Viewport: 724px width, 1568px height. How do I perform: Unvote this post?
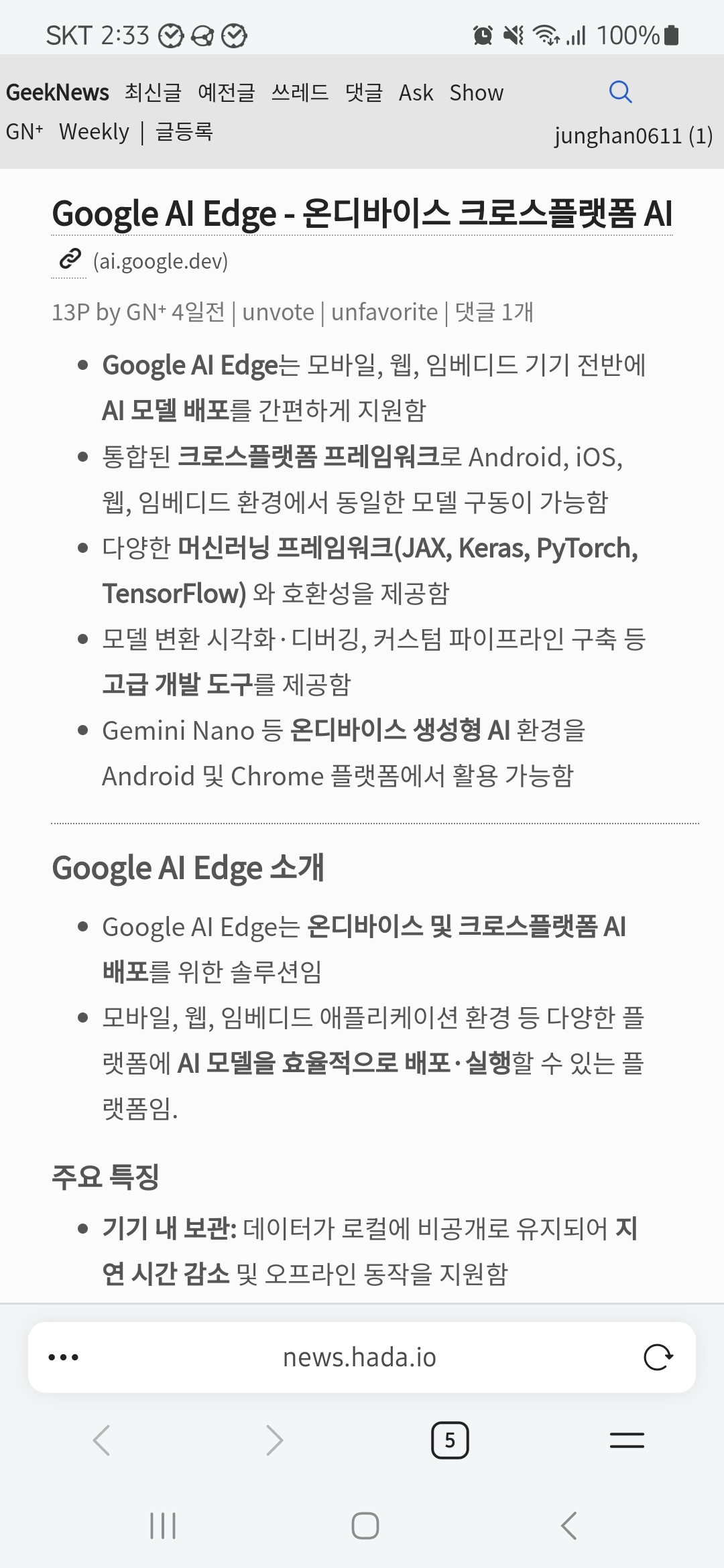click(278, 312)
